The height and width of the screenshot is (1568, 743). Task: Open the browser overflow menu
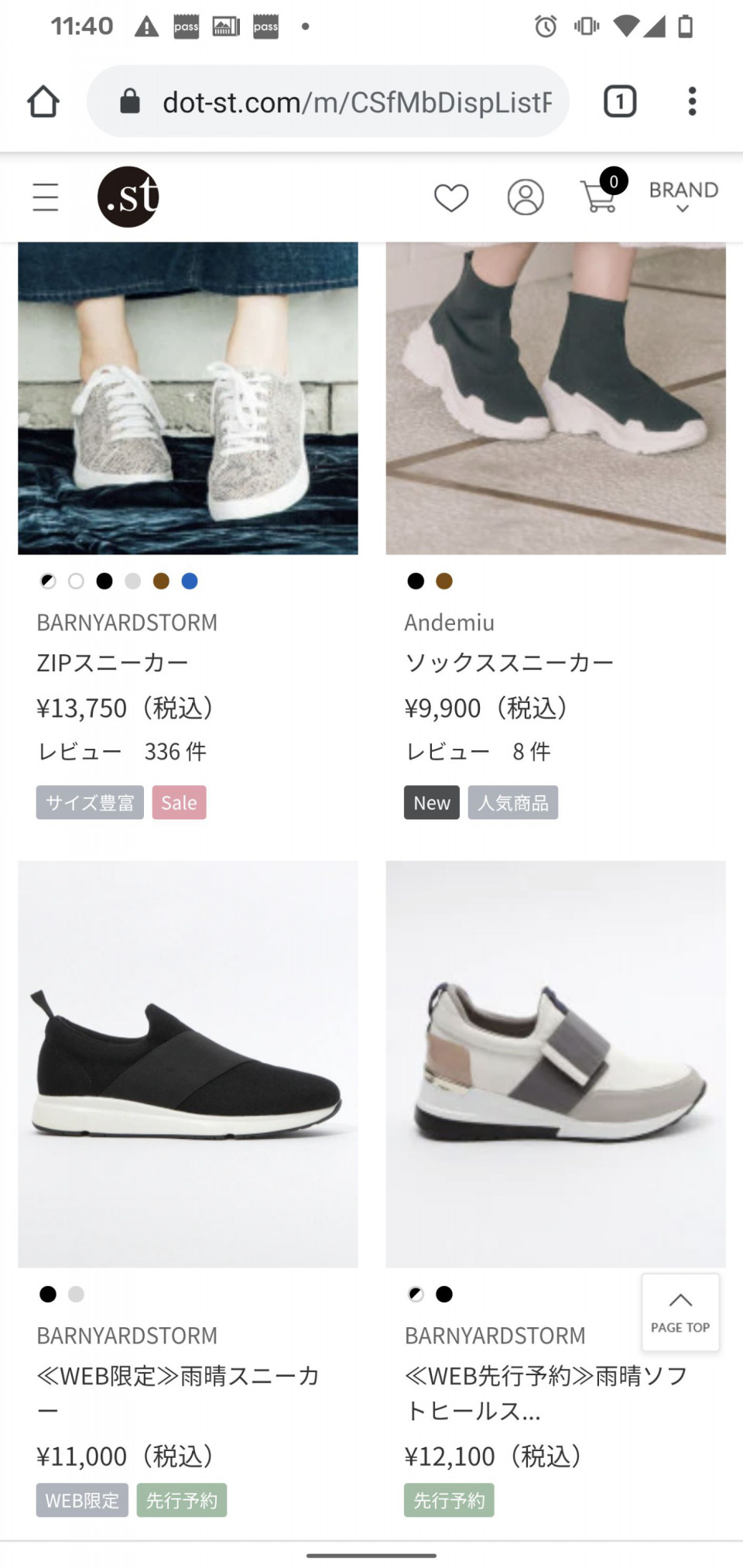click(x=692, y=101)
